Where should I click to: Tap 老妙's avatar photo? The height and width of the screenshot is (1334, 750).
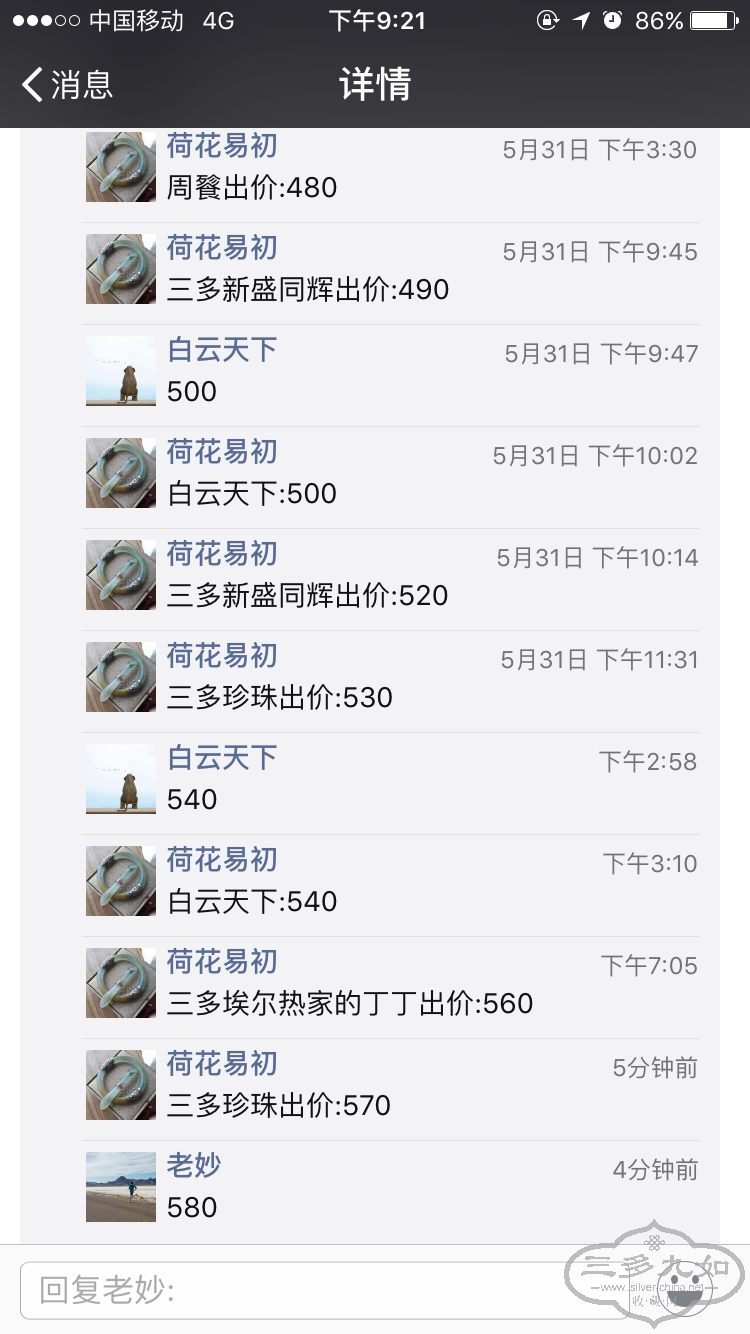[121, 1187]
